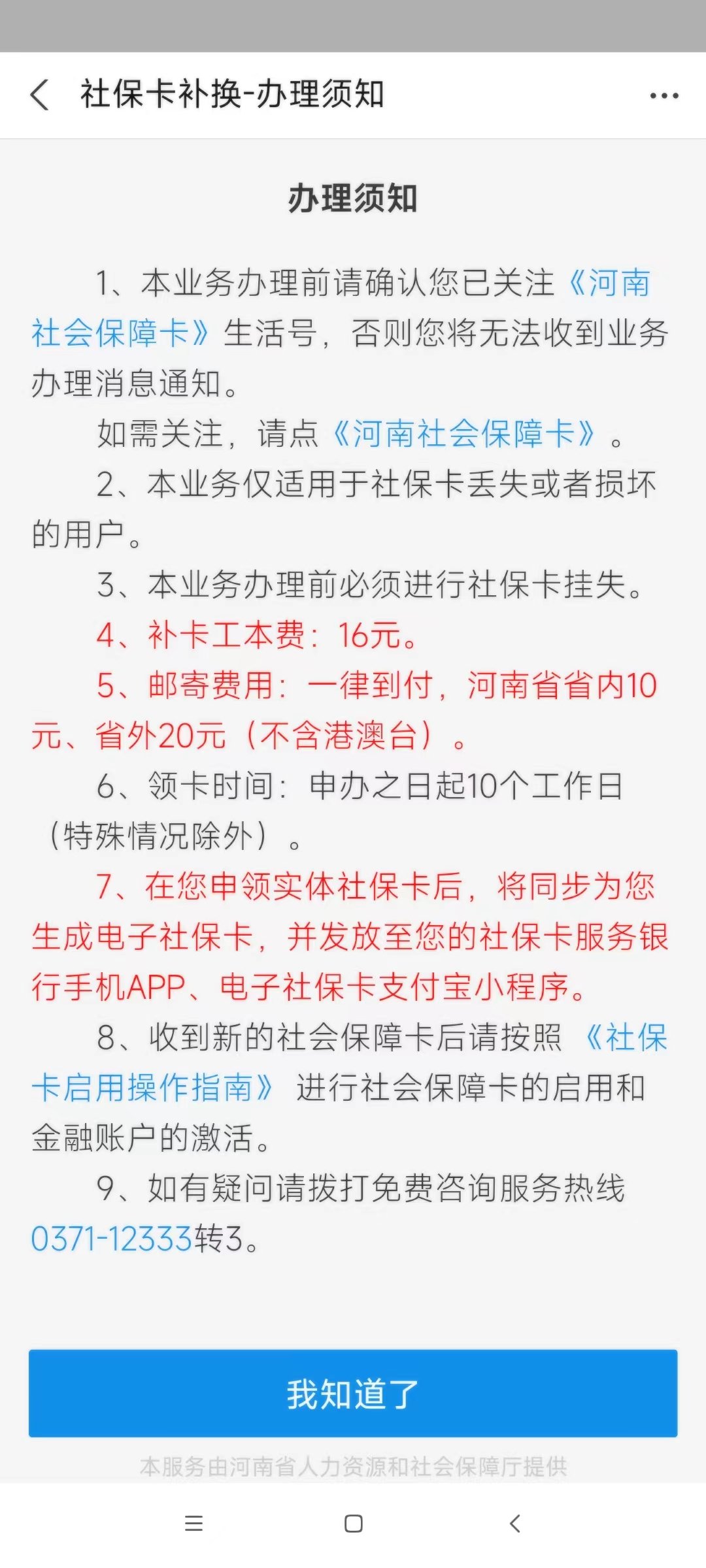Tap the system home button

353,1524
